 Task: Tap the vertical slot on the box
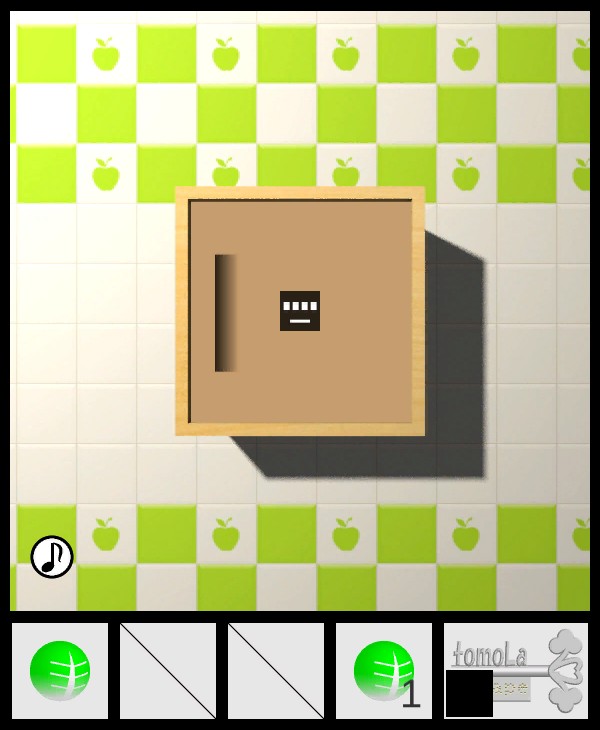[226, 313]
